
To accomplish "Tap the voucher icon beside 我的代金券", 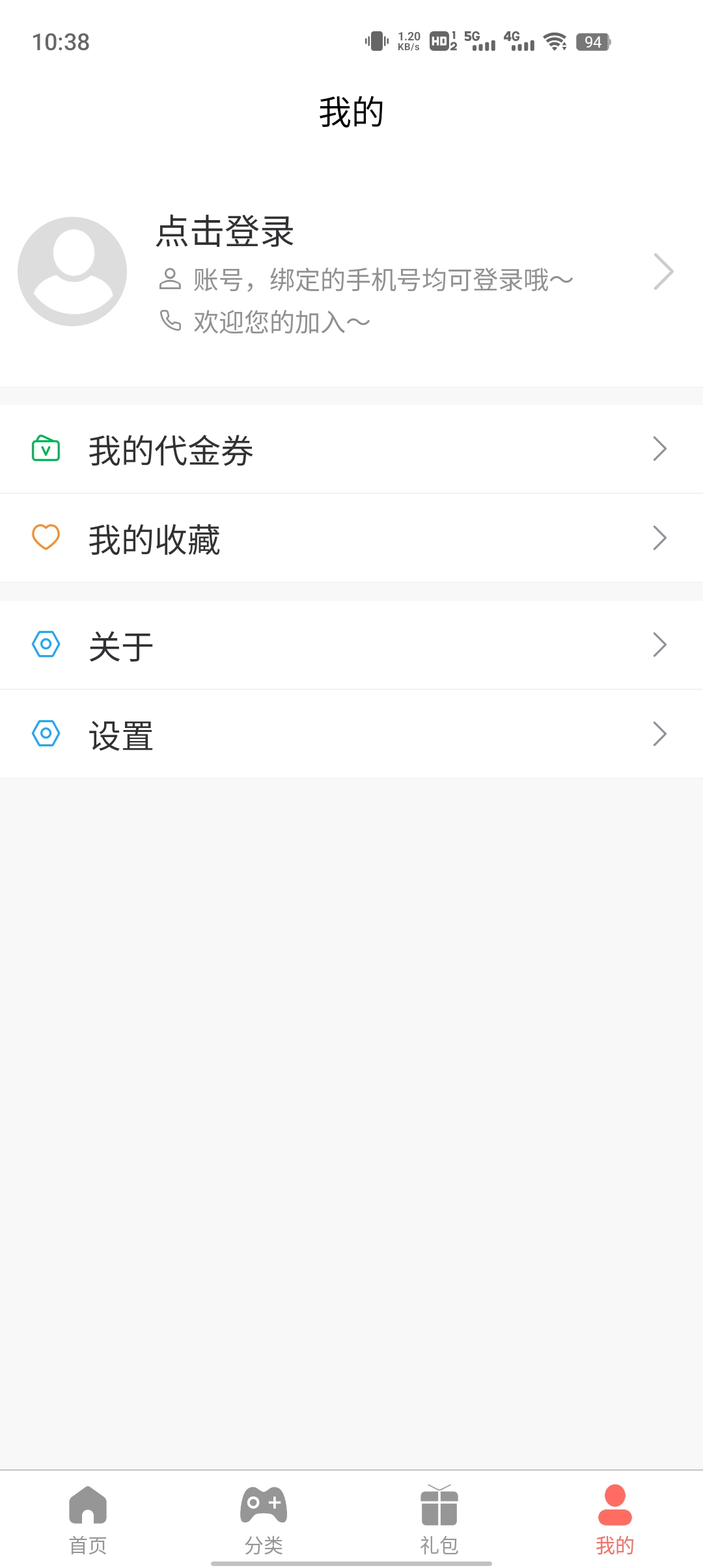I will [x=45, y=449].
